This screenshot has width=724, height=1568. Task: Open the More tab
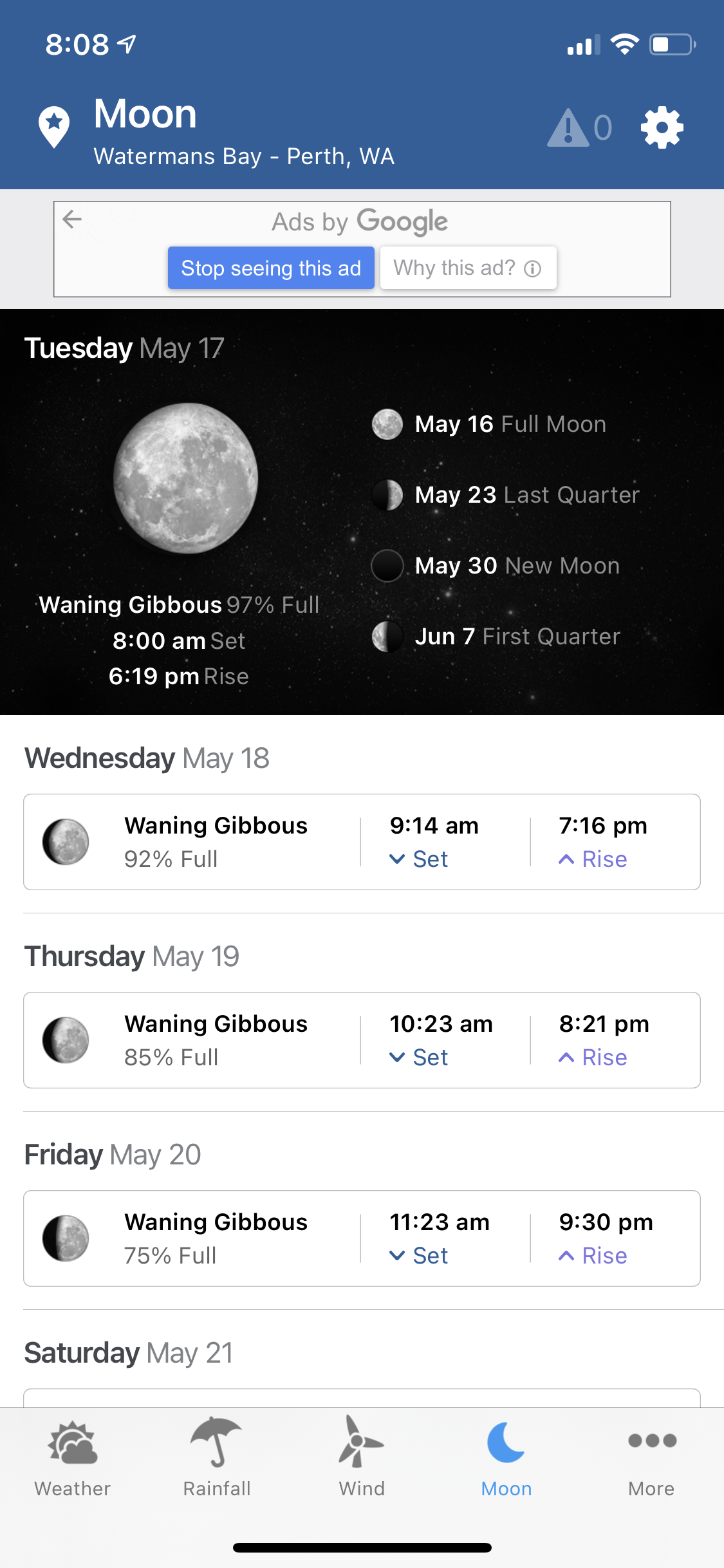[651, 1459]
